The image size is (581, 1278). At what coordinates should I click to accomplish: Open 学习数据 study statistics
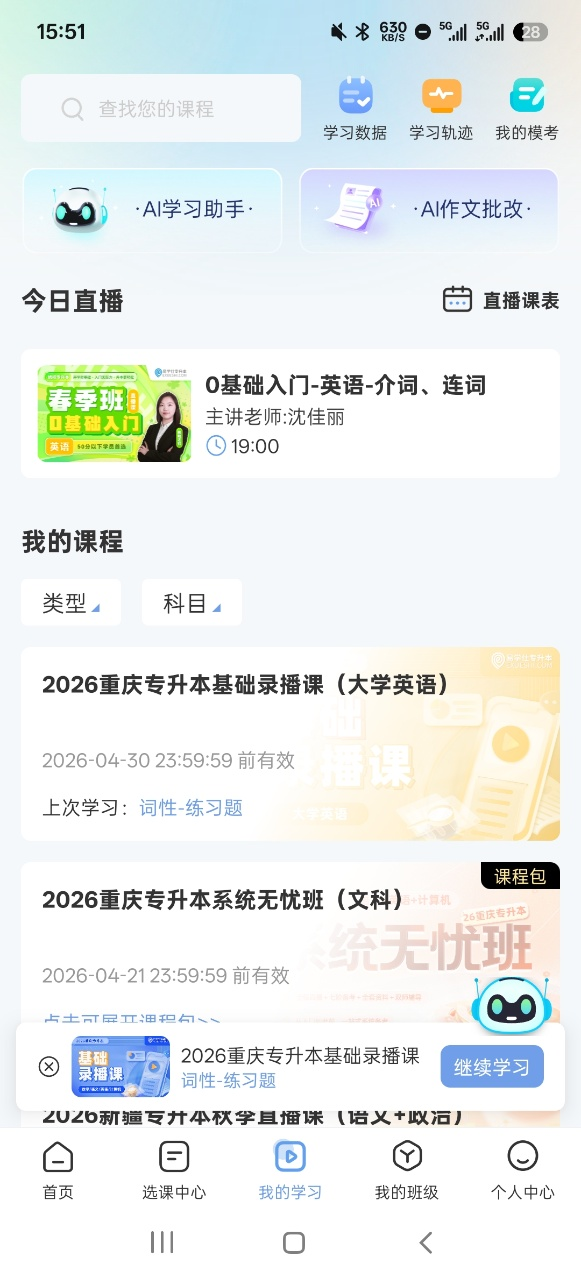[x=355, y=110]
